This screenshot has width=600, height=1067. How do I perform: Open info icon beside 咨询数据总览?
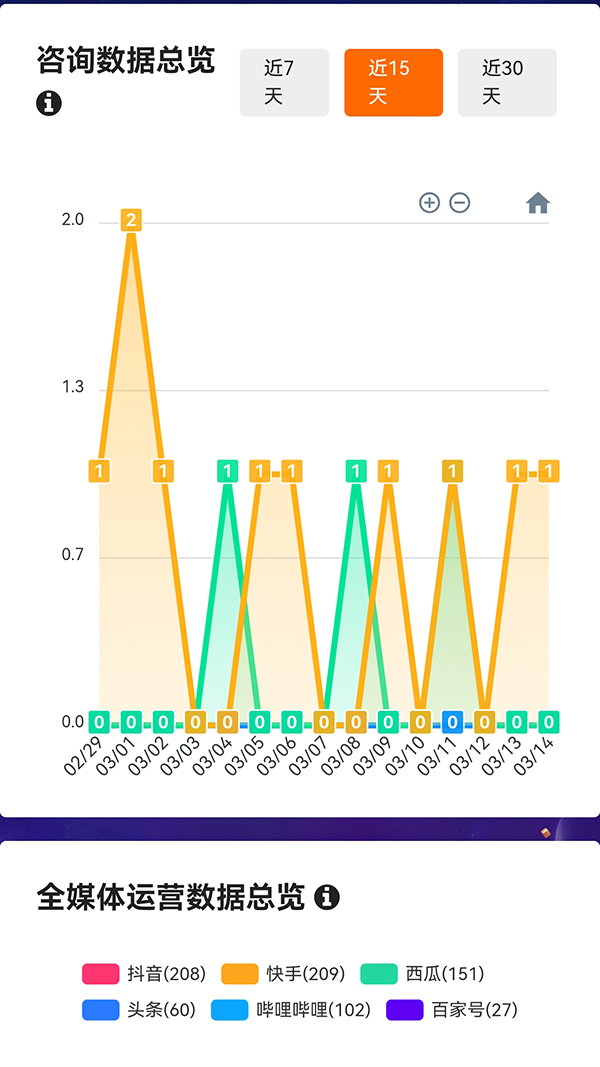pos(49,103)
